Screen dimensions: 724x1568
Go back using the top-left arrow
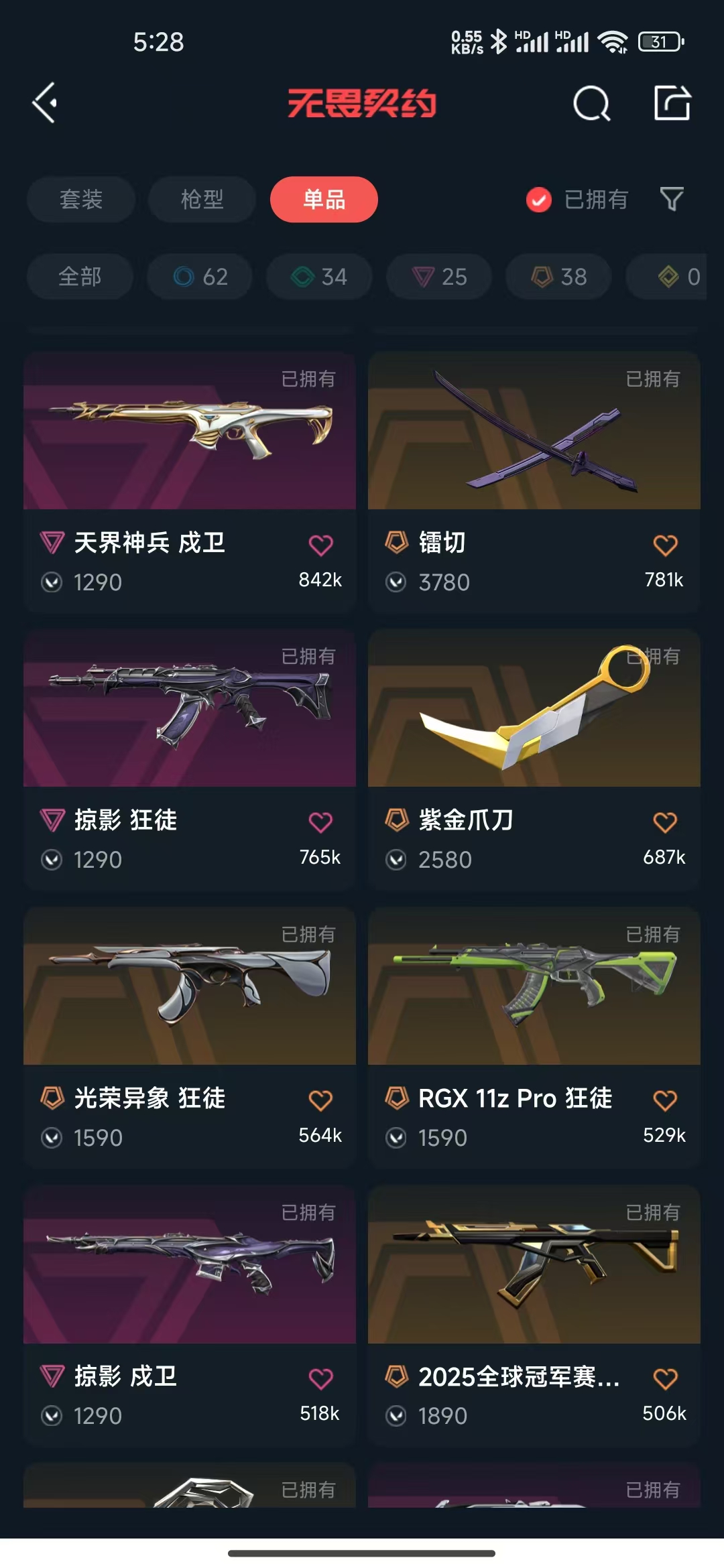coord(45,103)
